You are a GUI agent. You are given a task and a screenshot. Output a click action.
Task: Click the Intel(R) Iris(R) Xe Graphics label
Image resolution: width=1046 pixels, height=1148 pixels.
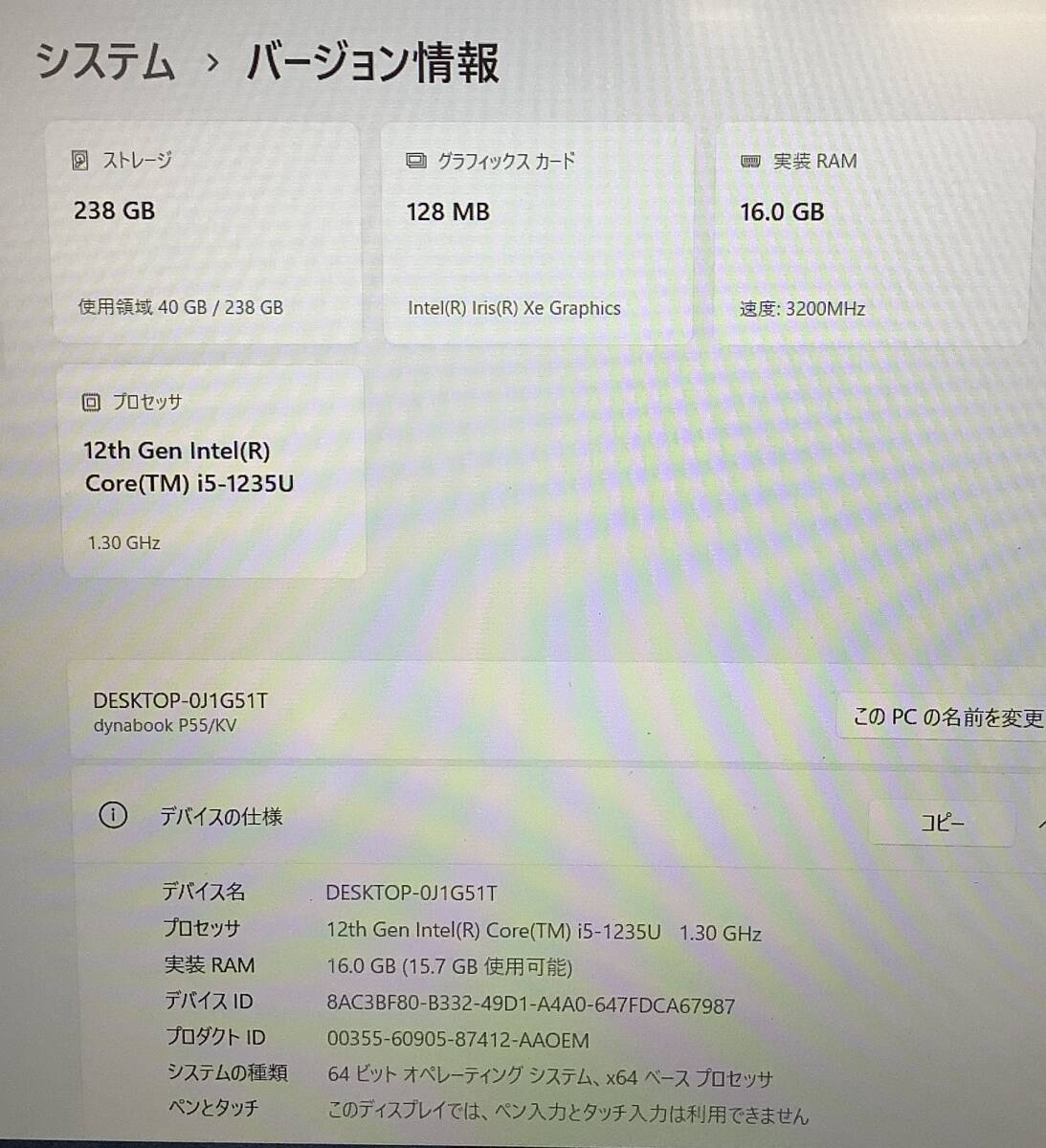click(514, 308)
